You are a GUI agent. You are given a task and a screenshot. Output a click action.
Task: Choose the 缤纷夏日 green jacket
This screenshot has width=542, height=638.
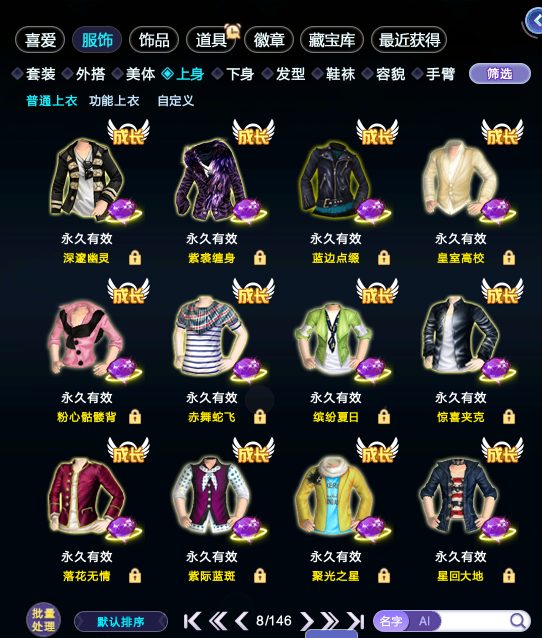[x=334, y=338]
